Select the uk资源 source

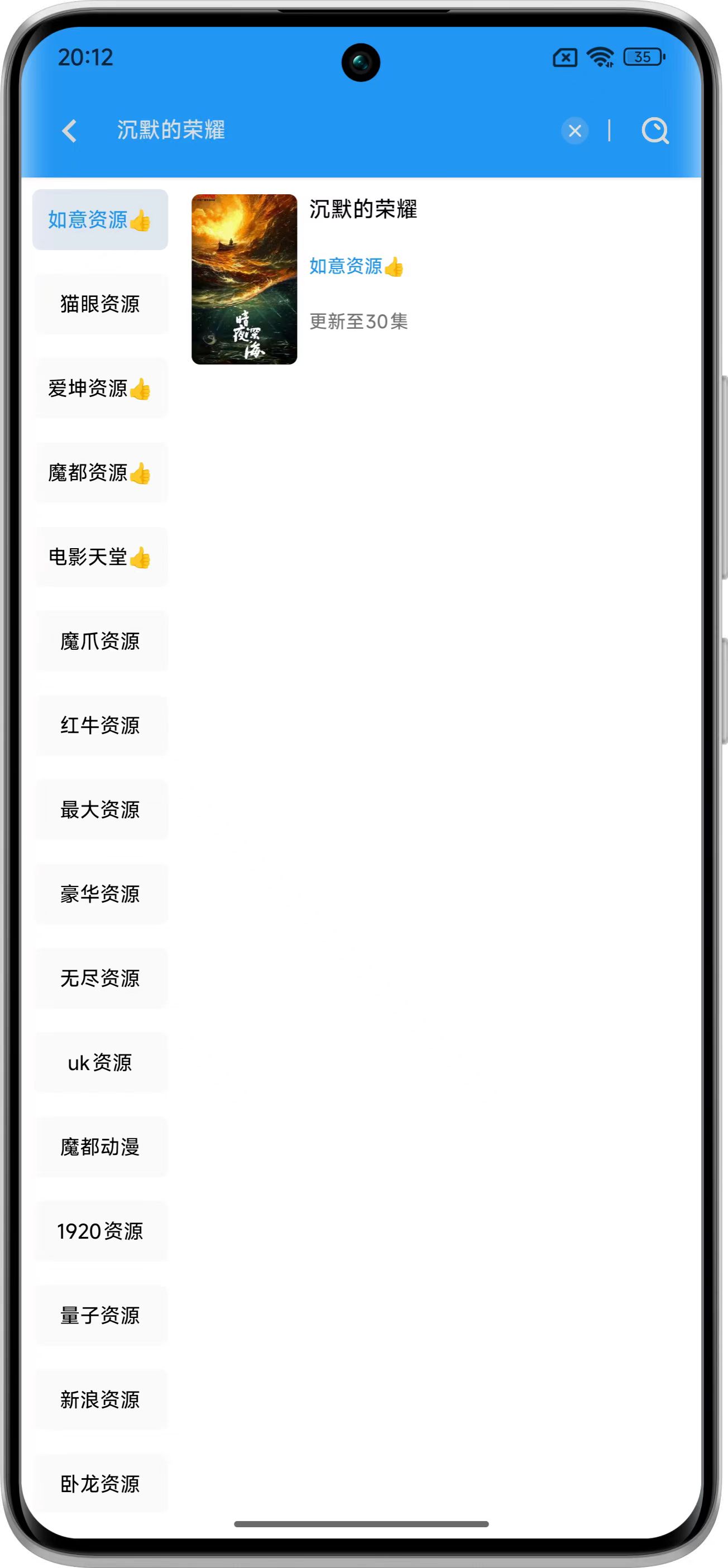[x=100, y=1063]
